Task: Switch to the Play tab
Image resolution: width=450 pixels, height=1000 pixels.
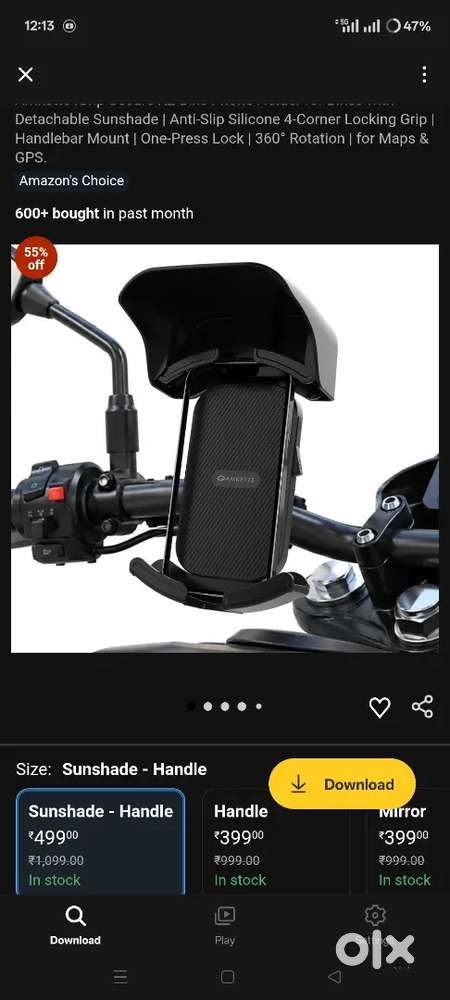Action: pos(225,925)
